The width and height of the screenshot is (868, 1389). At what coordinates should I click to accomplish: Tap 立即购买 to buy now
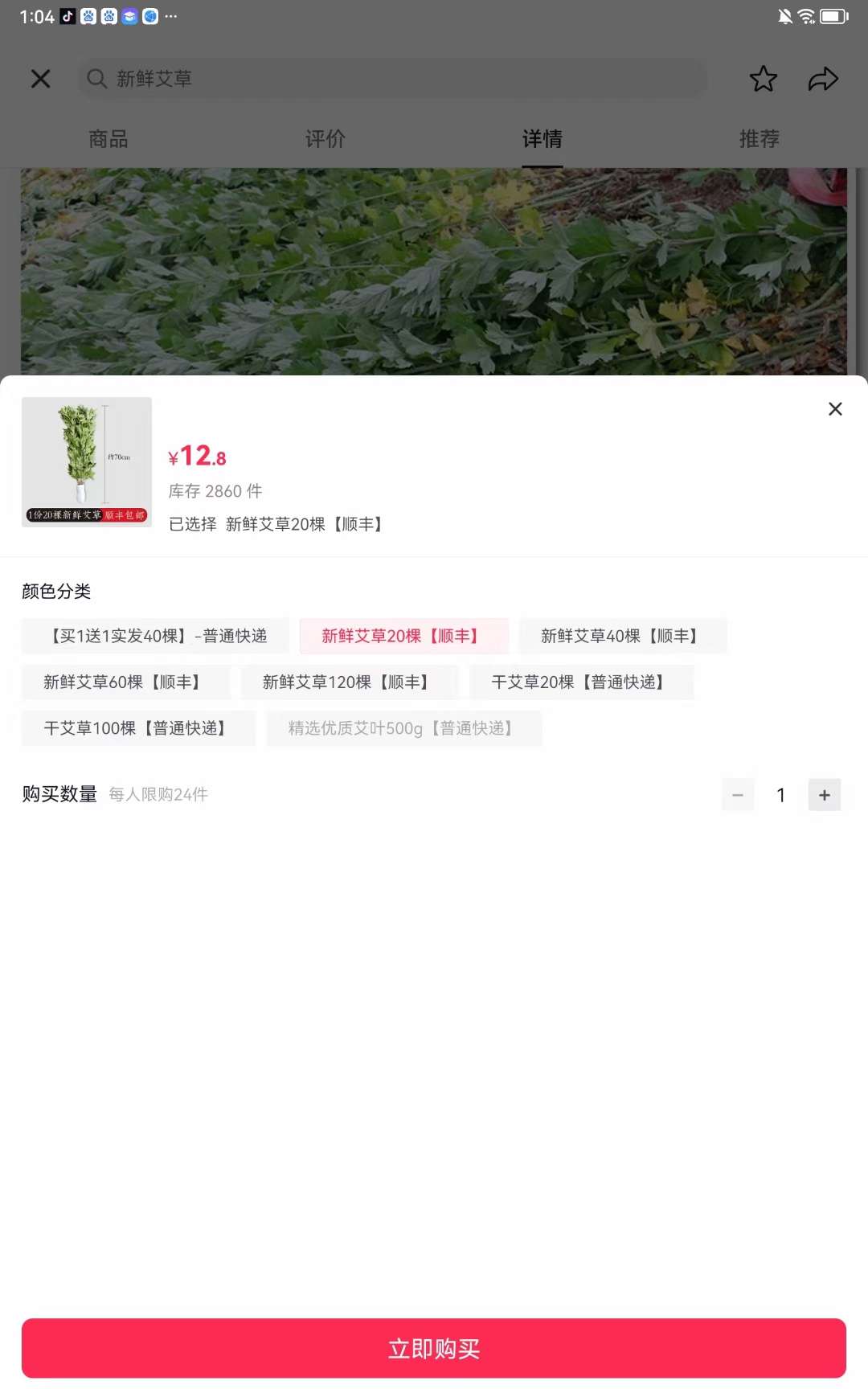[x=434, y=1348]
